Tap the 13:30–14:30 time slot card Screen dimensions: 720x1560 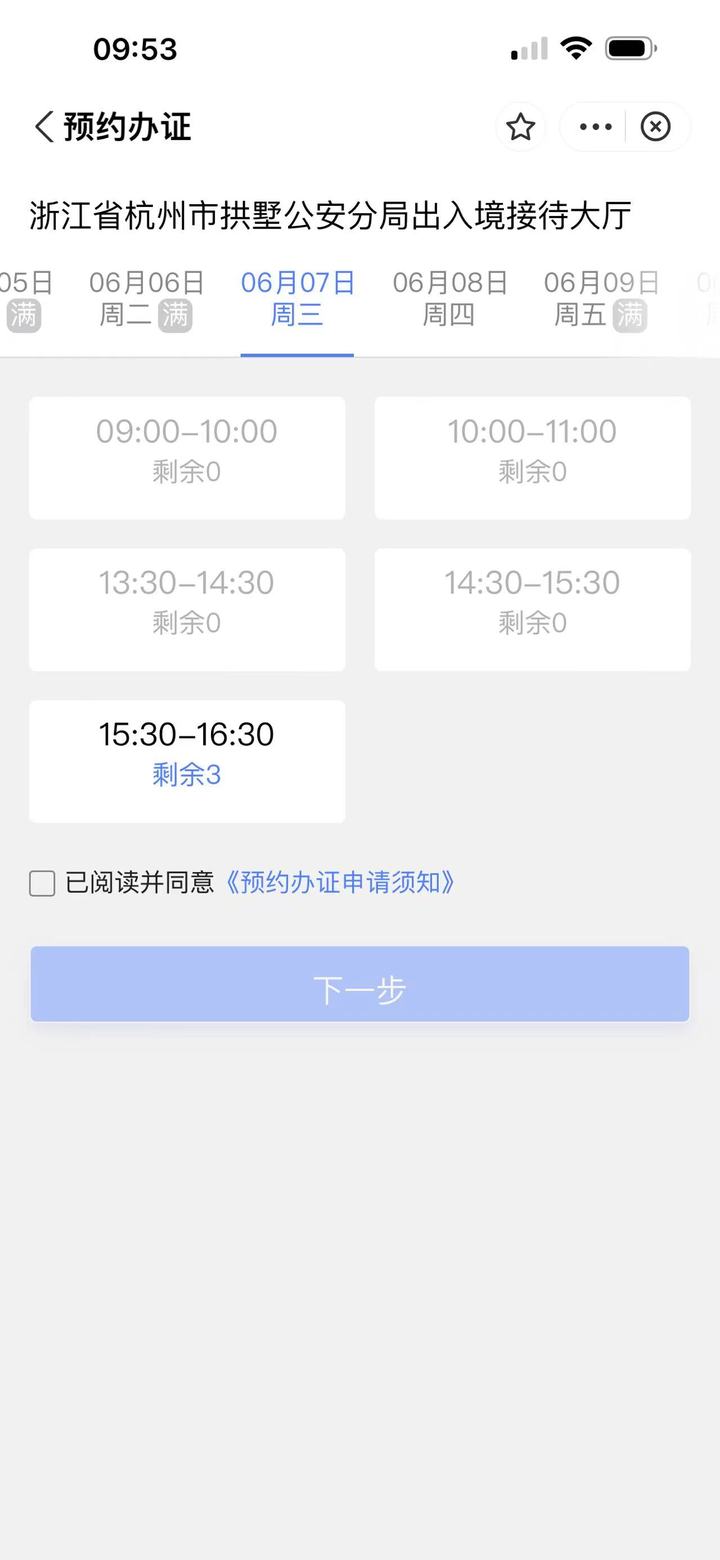coord(186,609)
